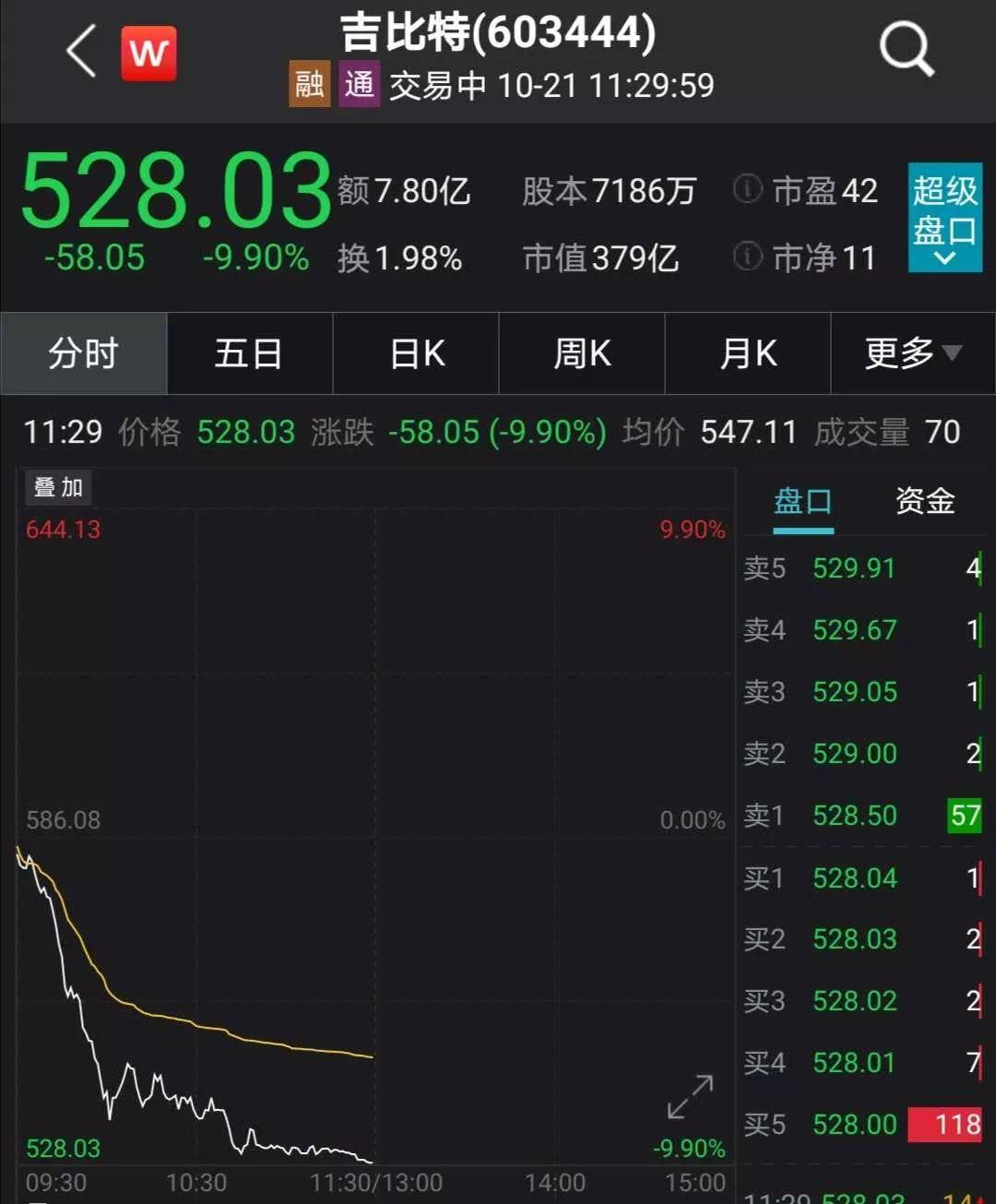Tap the 市净 info icon
This screenshot has height=1204, width=996.
pos(747,256)
